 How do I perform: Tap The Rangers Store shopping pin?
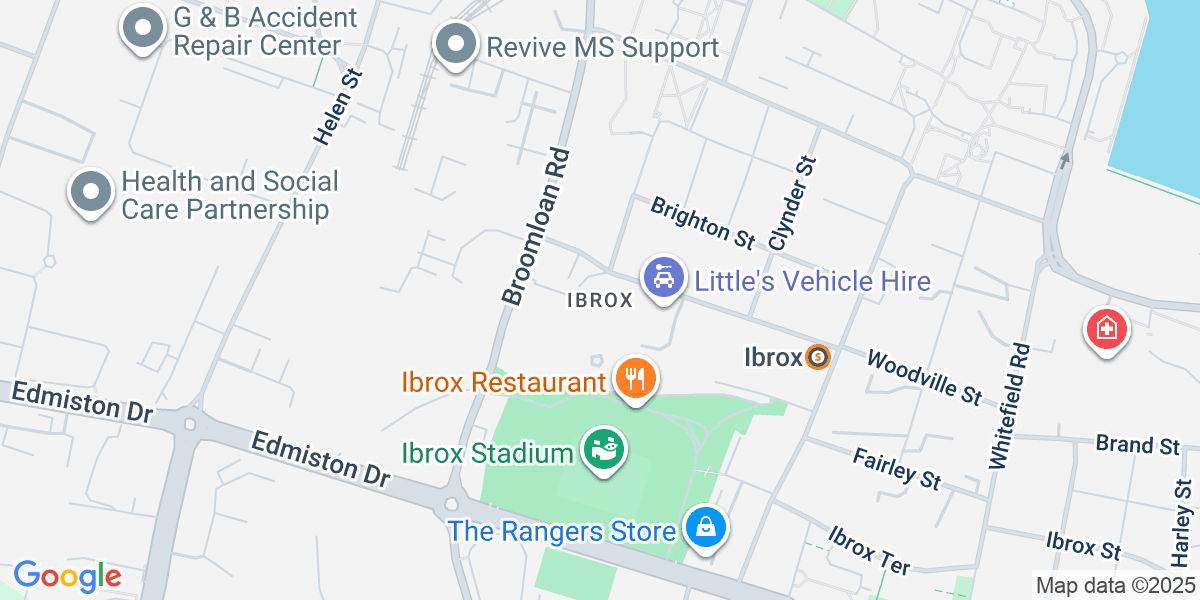pyautogui.click(x=706, y=526)
